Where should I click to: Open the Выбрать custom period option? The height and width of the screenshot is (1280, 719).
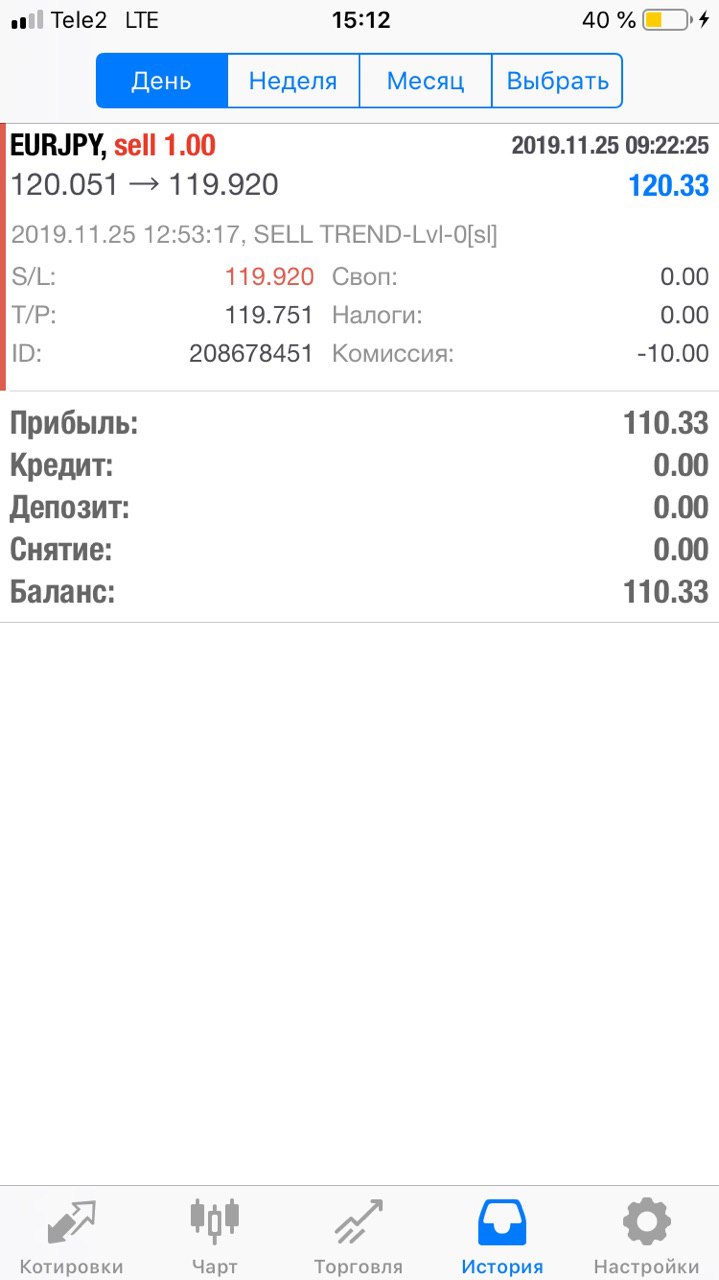pos(557,81)
